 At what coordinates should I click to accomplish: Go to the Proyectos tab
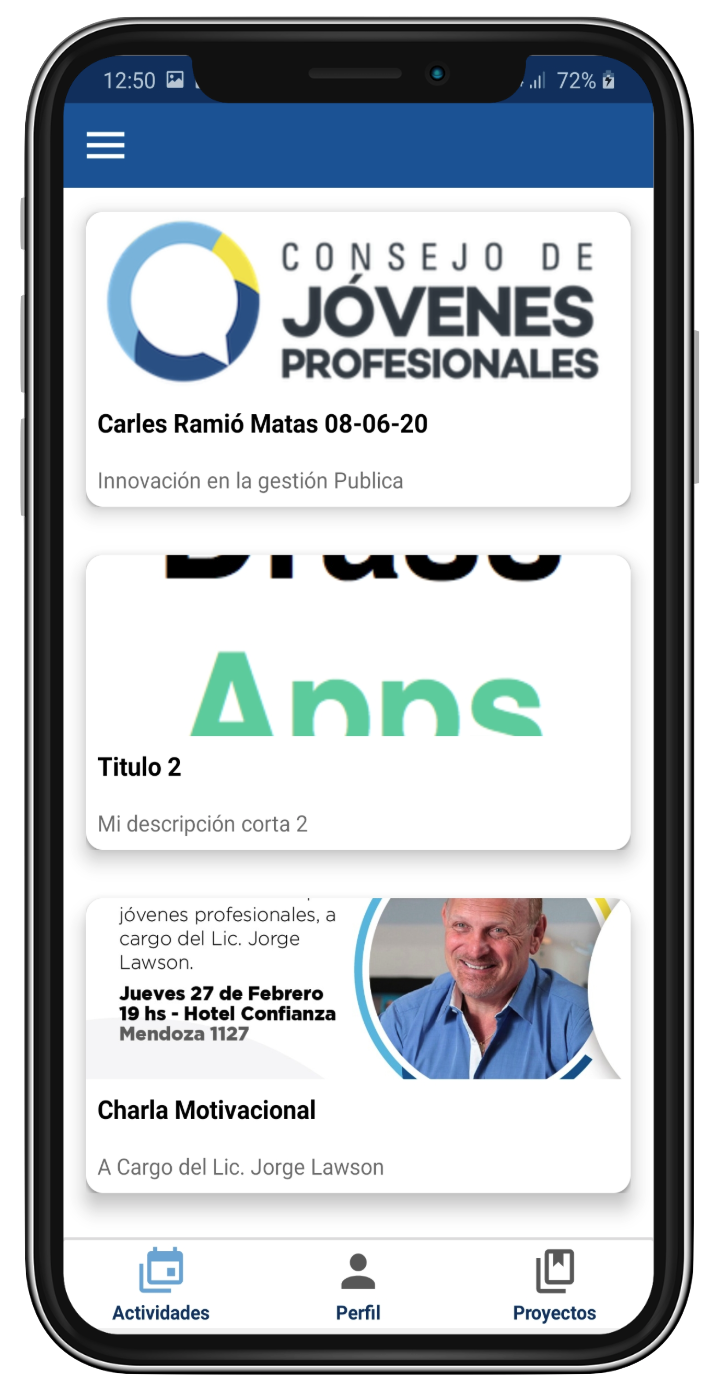554,1285
